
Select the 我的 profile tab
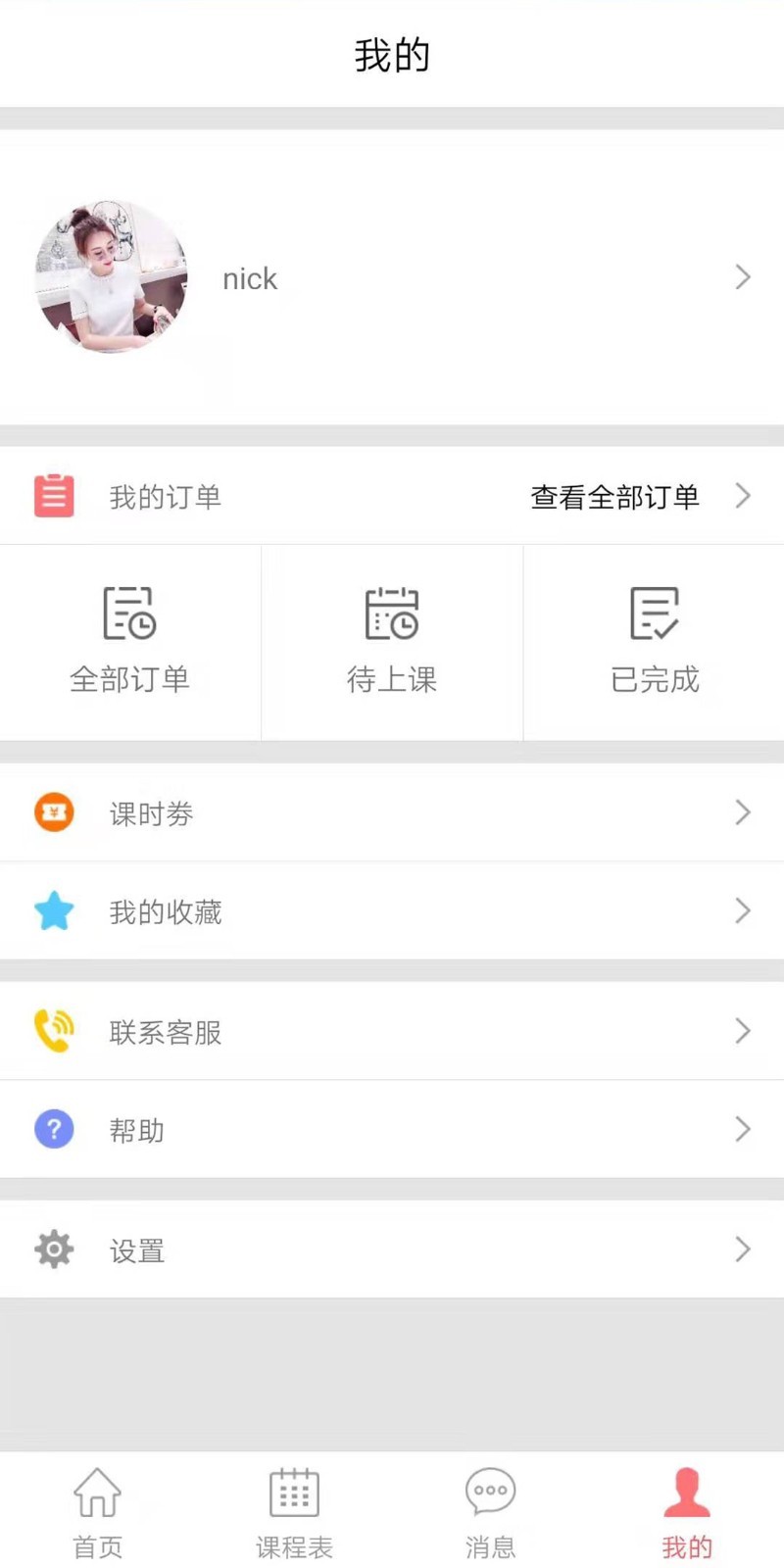(686, 1512)
